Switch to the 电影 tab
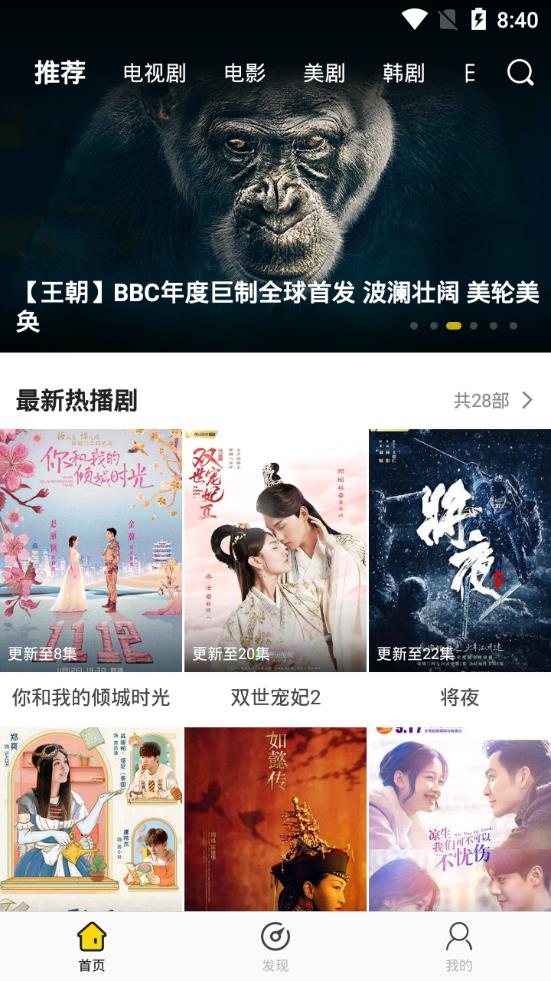 coord(245,73)
